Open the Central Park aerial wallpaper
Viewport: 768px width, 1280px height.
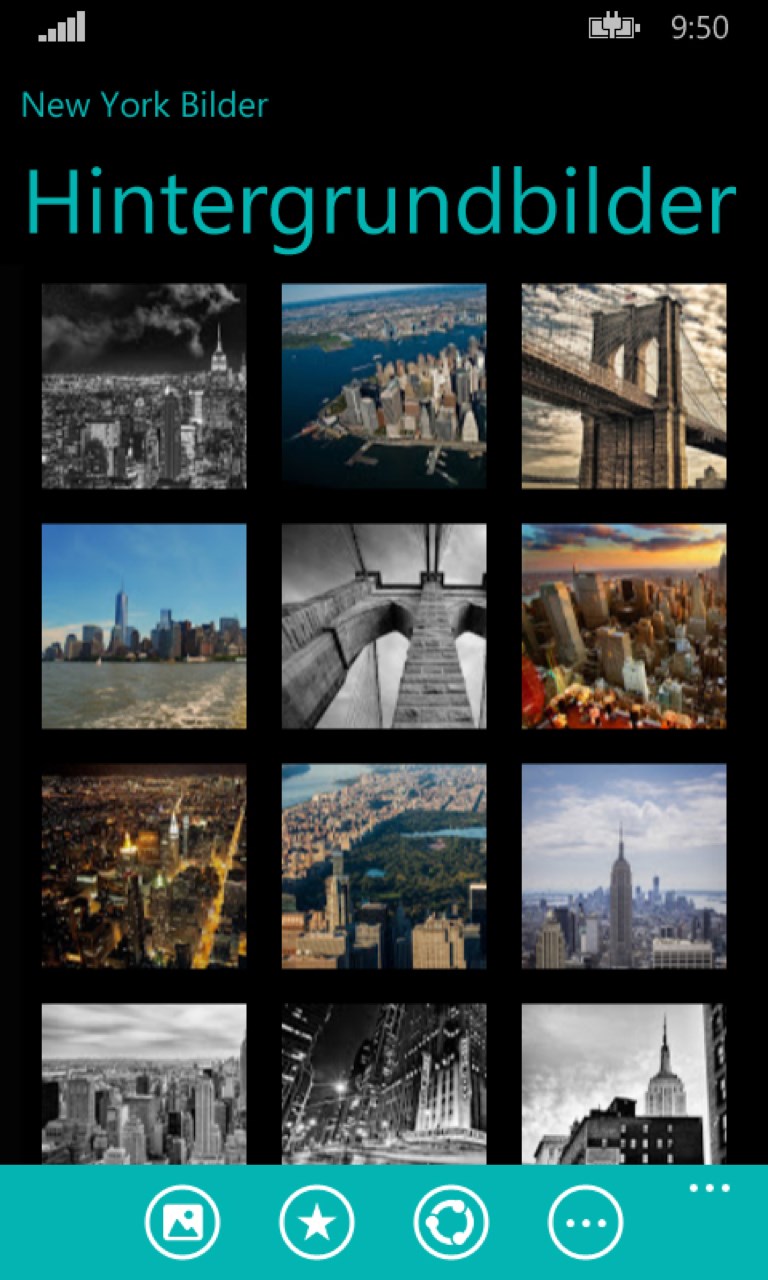[x=384, y=866]
